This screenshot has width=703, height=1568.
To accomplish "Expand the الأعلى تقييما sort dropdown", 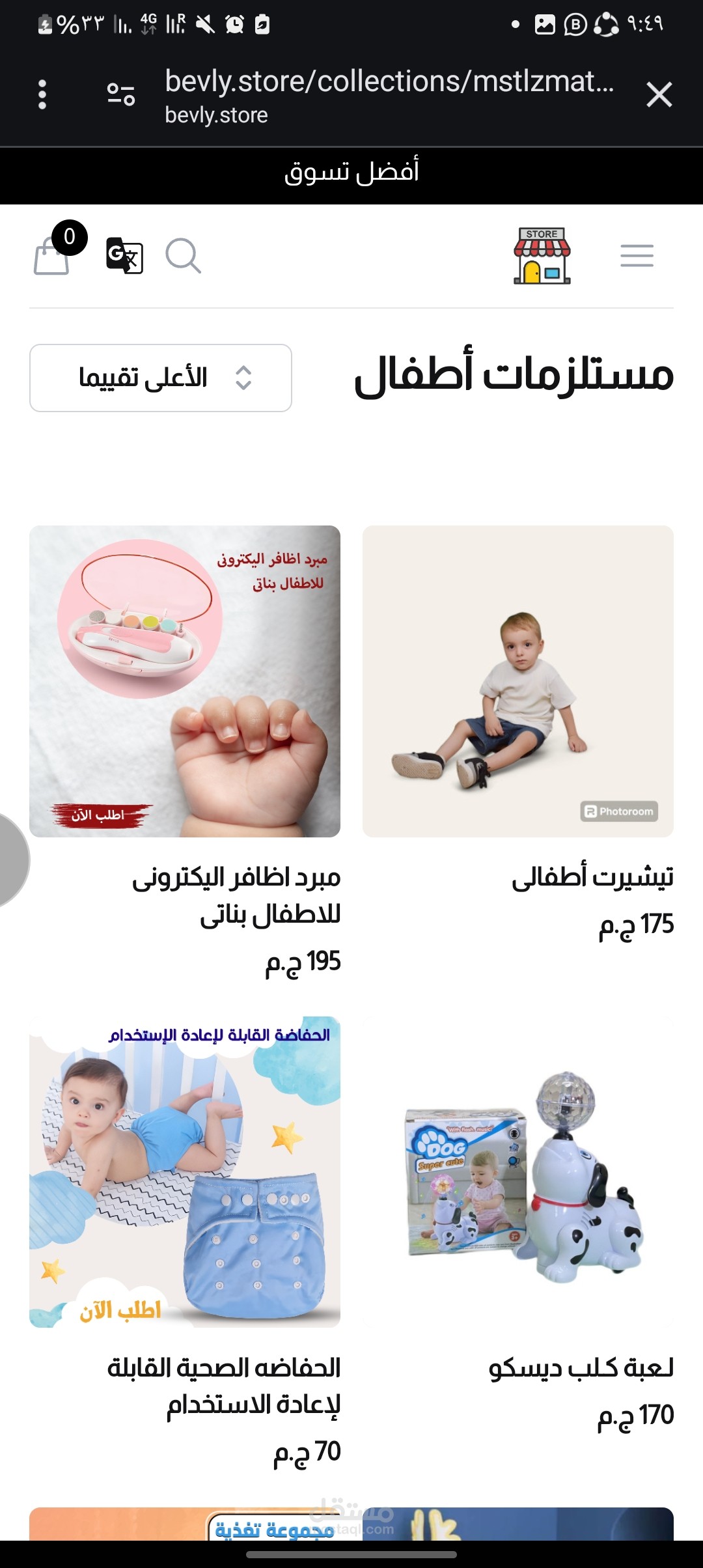I will (161, 378).
